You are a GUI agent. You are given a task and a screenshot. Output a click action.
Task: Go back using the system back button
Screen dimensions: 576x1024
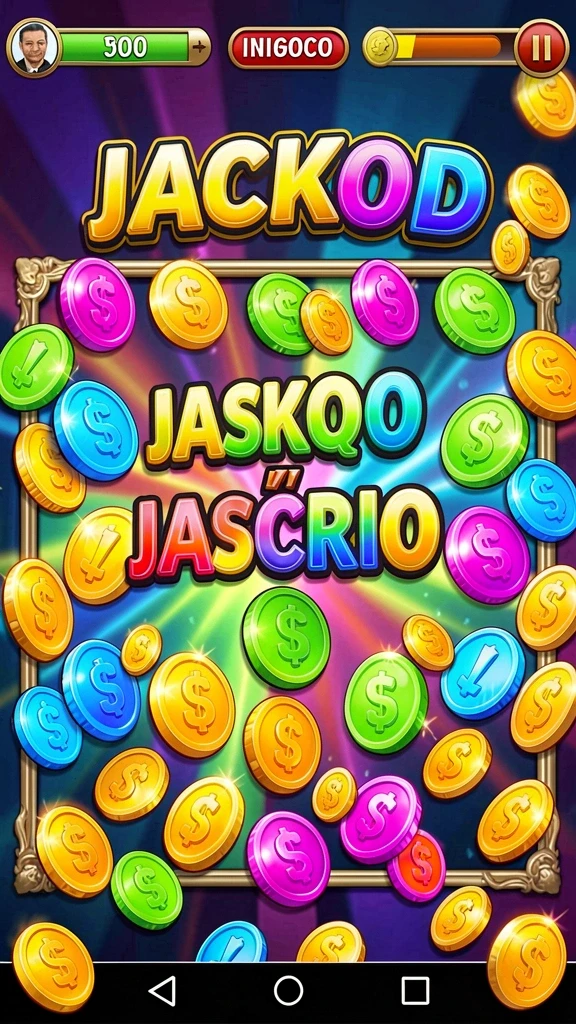point(162,991)
